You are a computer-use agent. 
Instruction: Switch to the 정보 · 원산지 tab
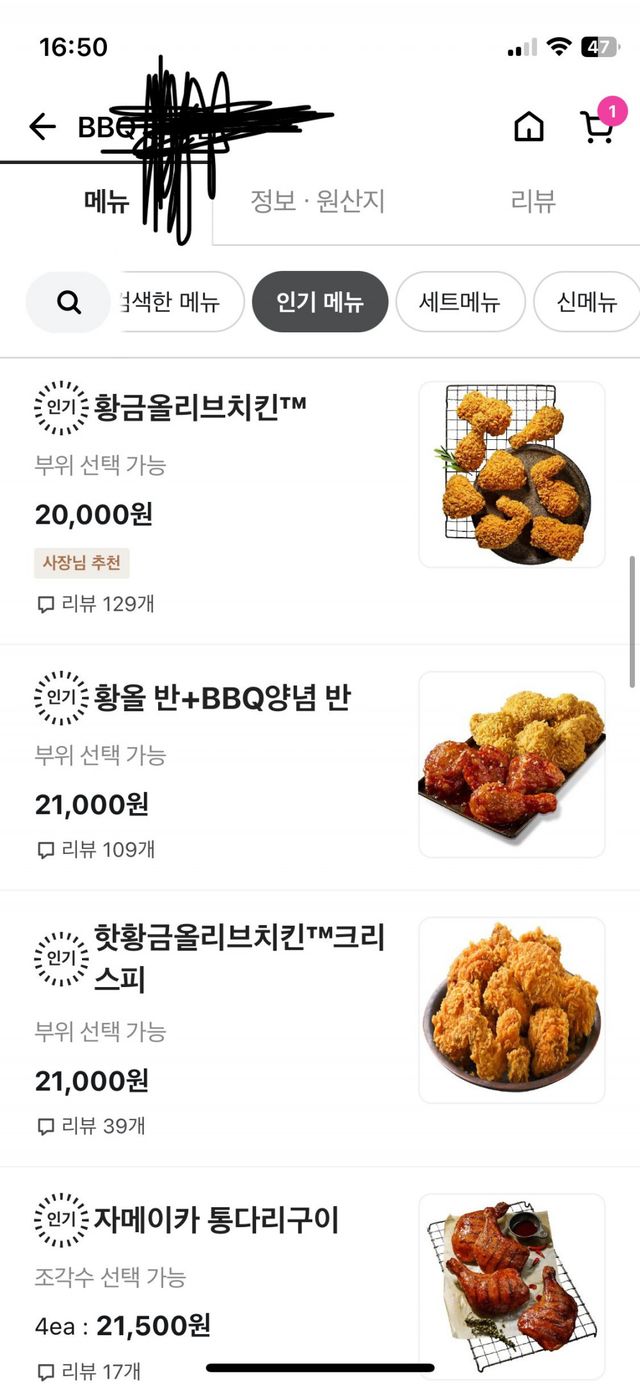pos(317,201)
